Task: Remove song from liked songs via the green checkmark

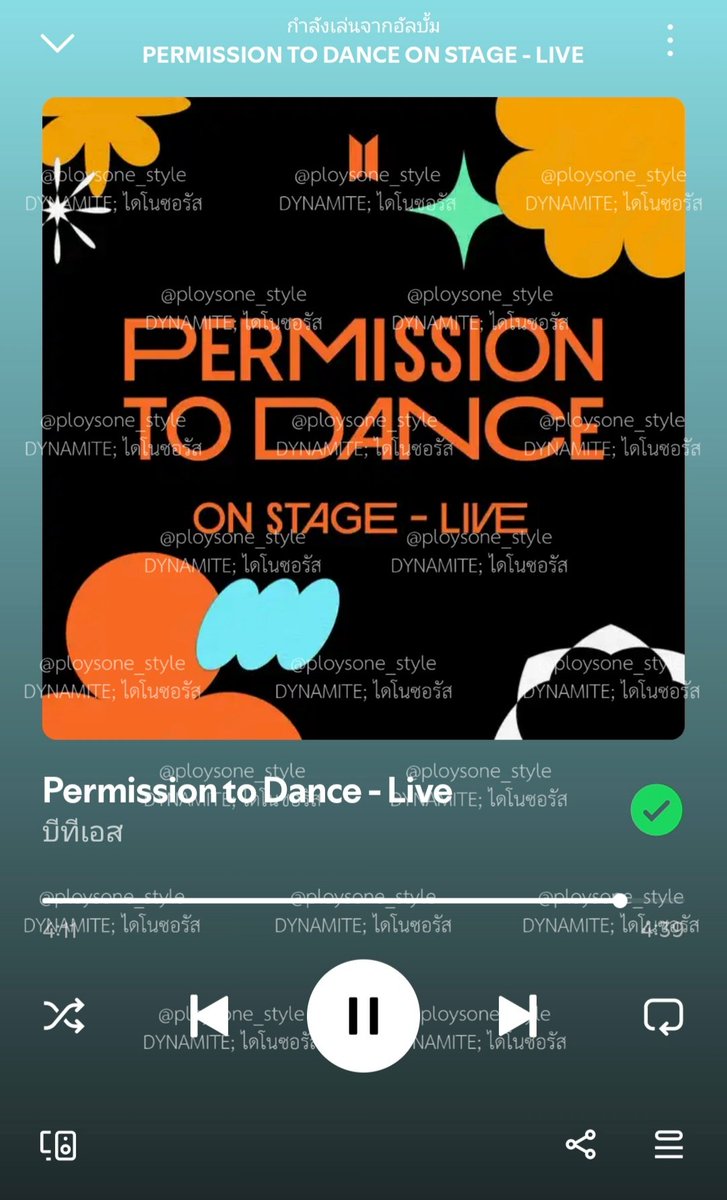Action: tap(656, 810)
